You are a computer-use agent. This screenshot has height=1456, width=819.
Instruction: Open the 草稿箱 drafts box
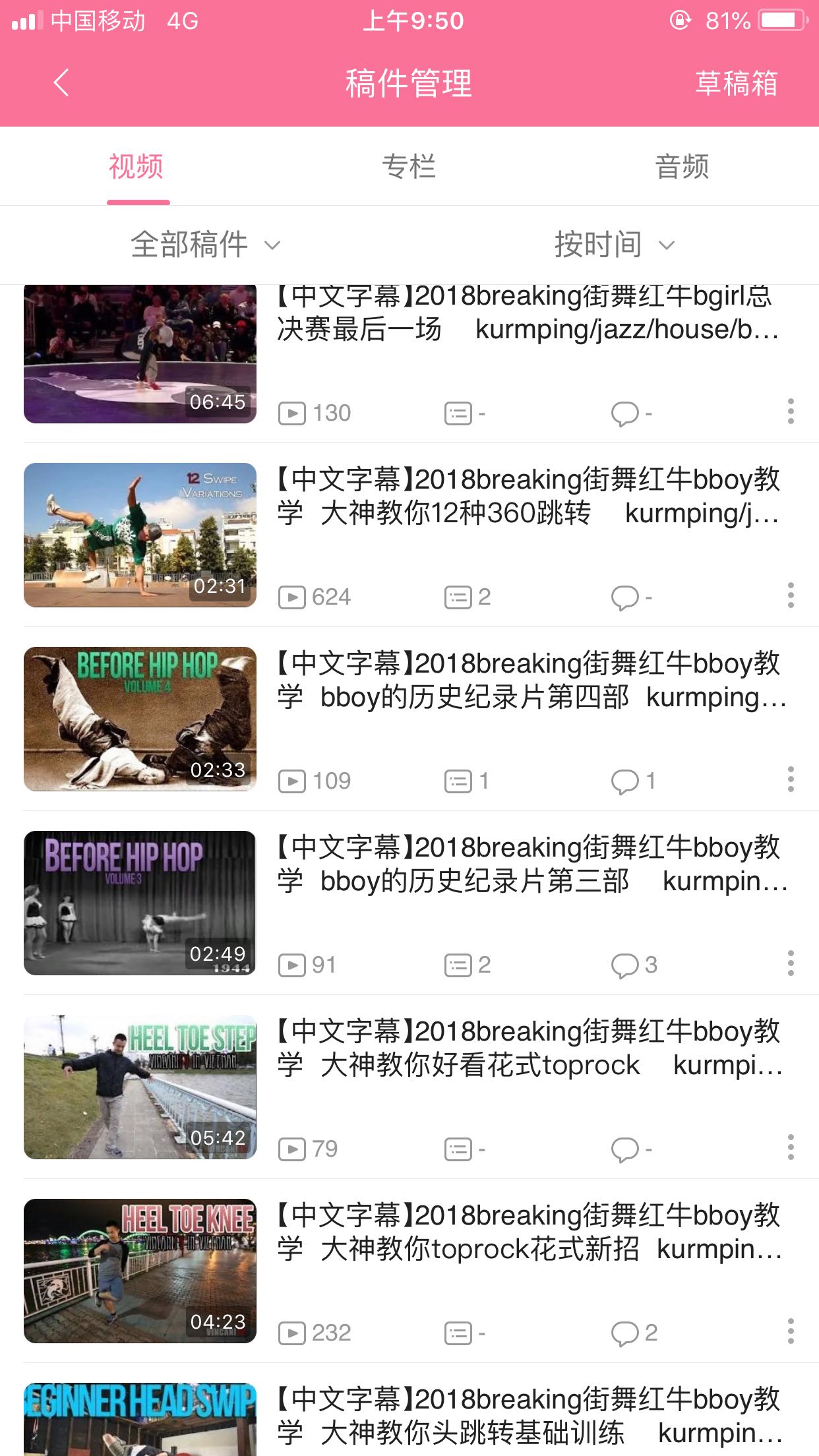click(x=736, y=84)
